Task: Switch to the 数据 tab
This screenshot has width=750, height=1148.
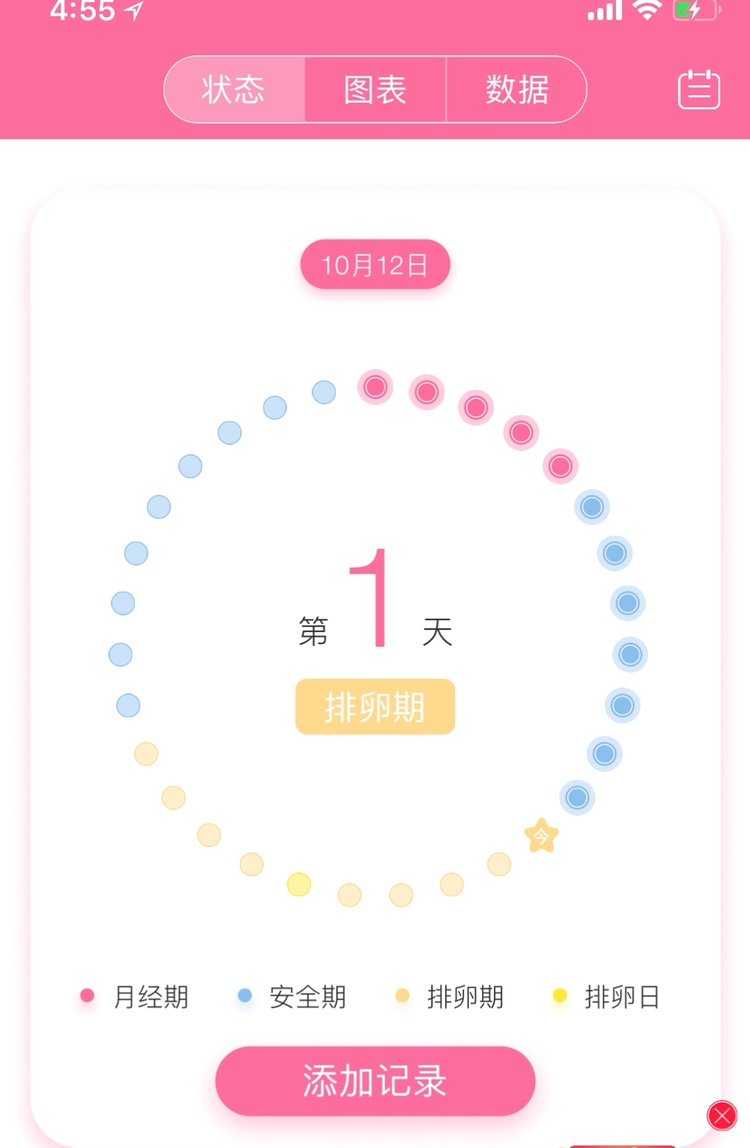Action: tap(516, 90)
